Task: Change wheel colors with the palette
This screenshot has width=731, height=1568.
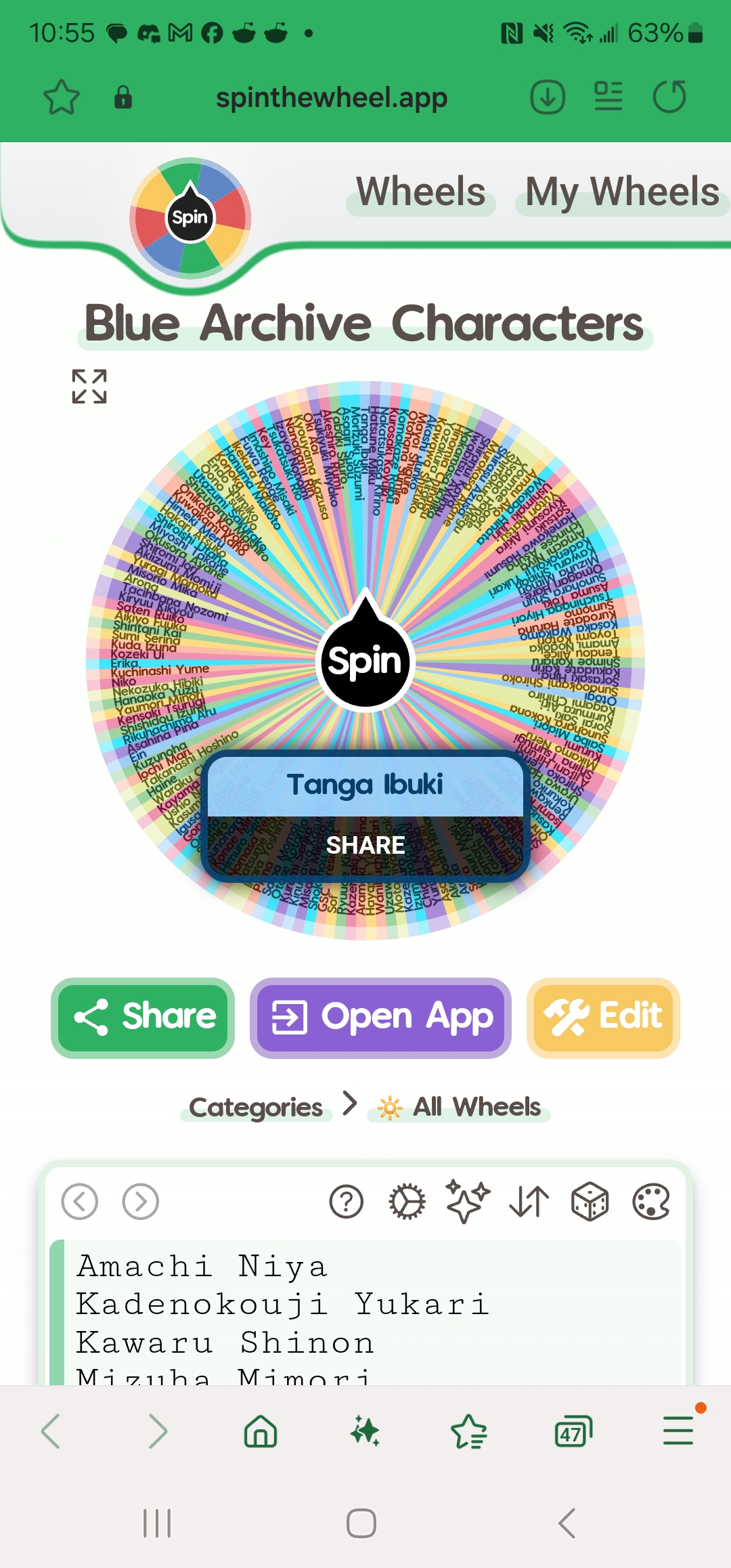Action: [650, 1202]
